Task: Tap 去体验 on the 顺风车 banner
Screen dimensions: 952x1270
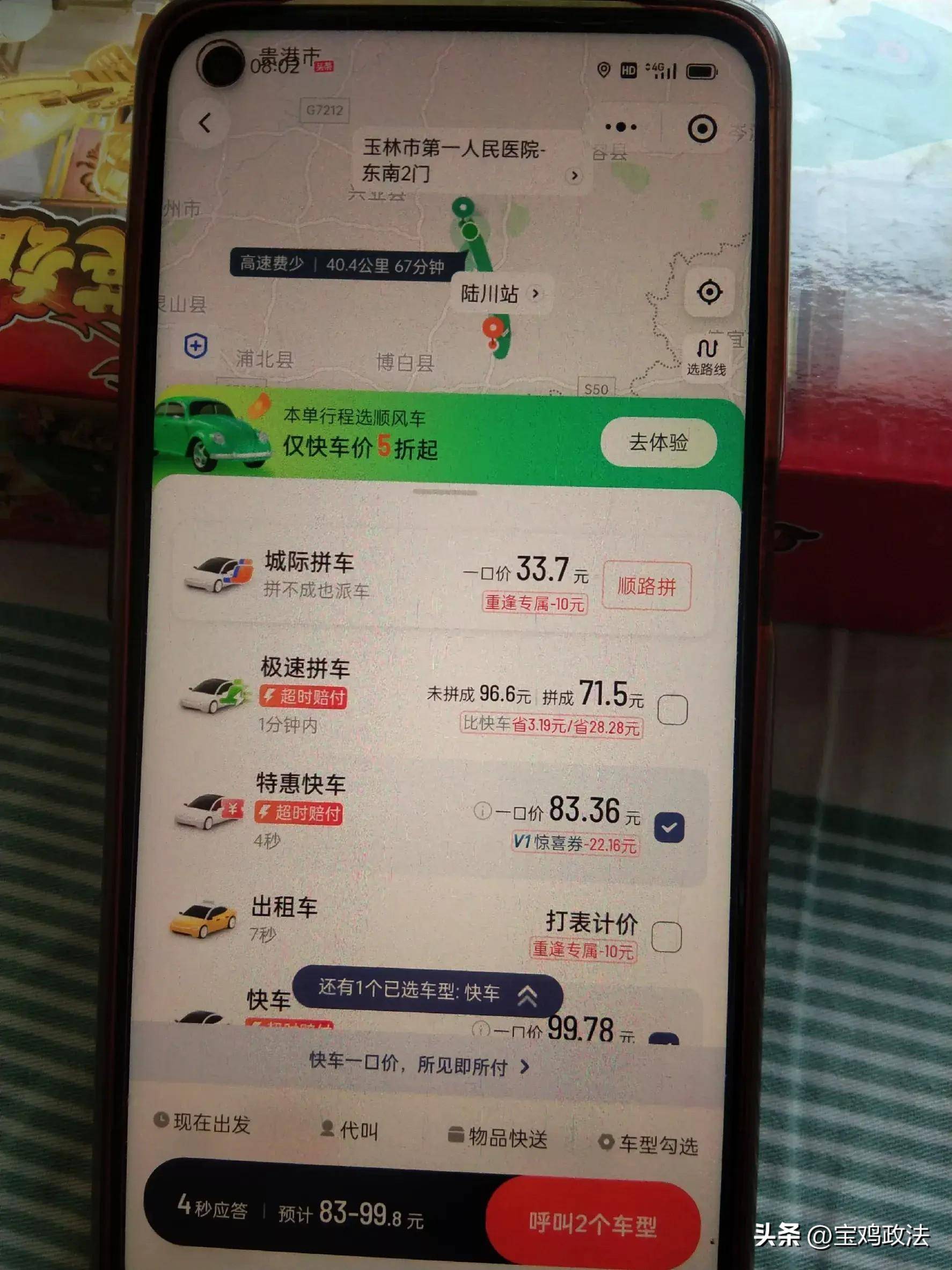Action: 657,442
